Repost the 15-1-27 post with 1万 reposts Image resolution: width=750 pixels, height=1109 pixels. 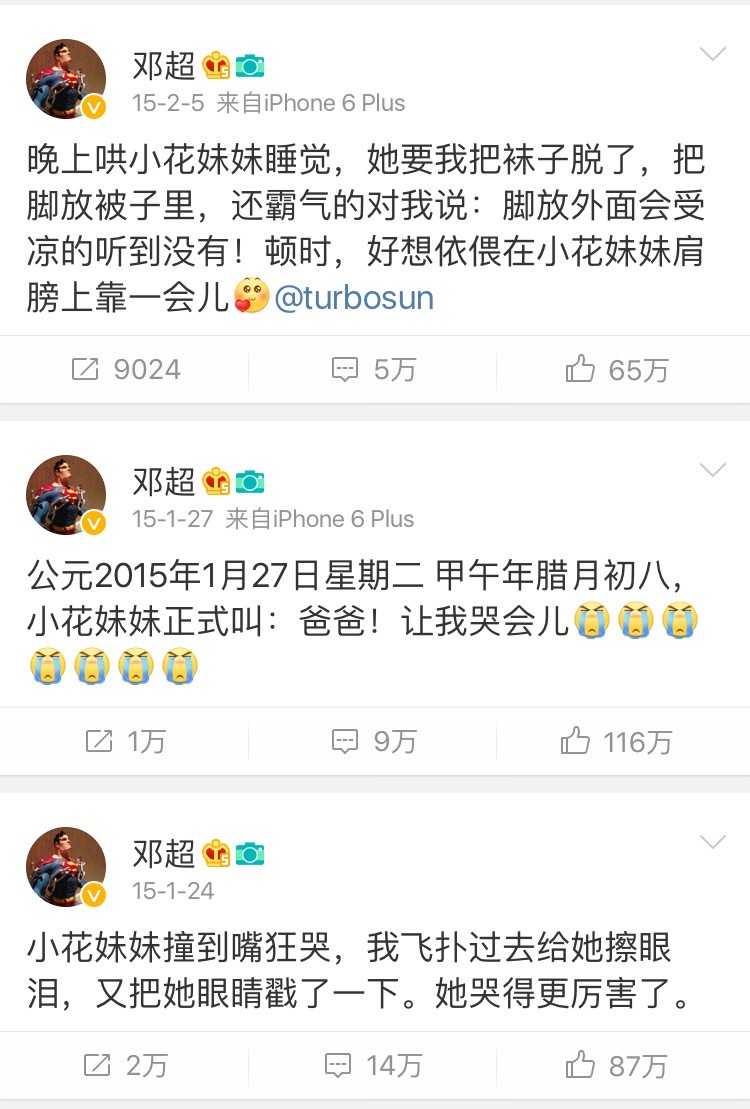coord(126,741)
